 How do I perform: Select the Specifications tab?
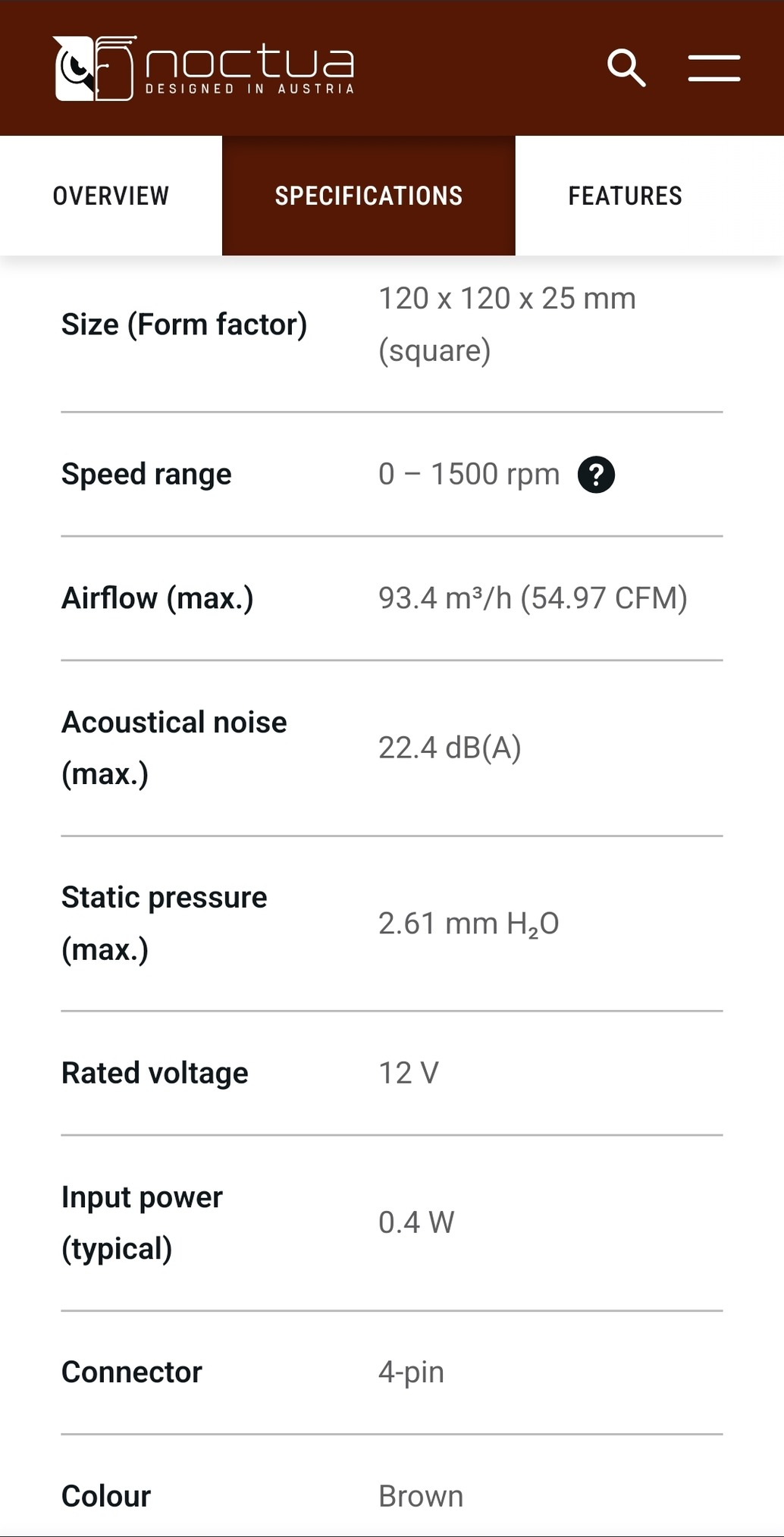pos(368,196)
